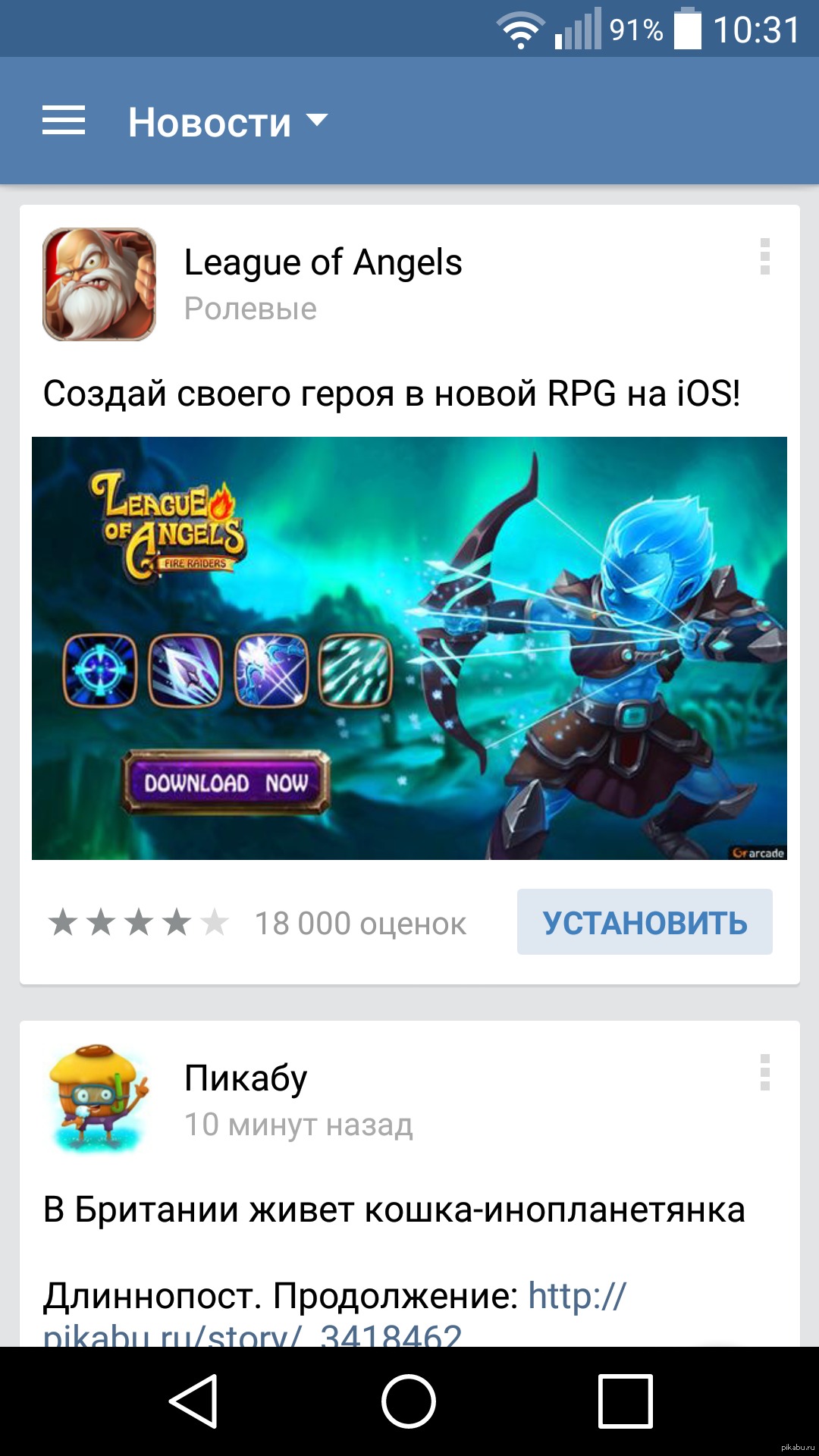Expand the Новости feed dropdown
819x1456 pixels.
tap(227, 122)
